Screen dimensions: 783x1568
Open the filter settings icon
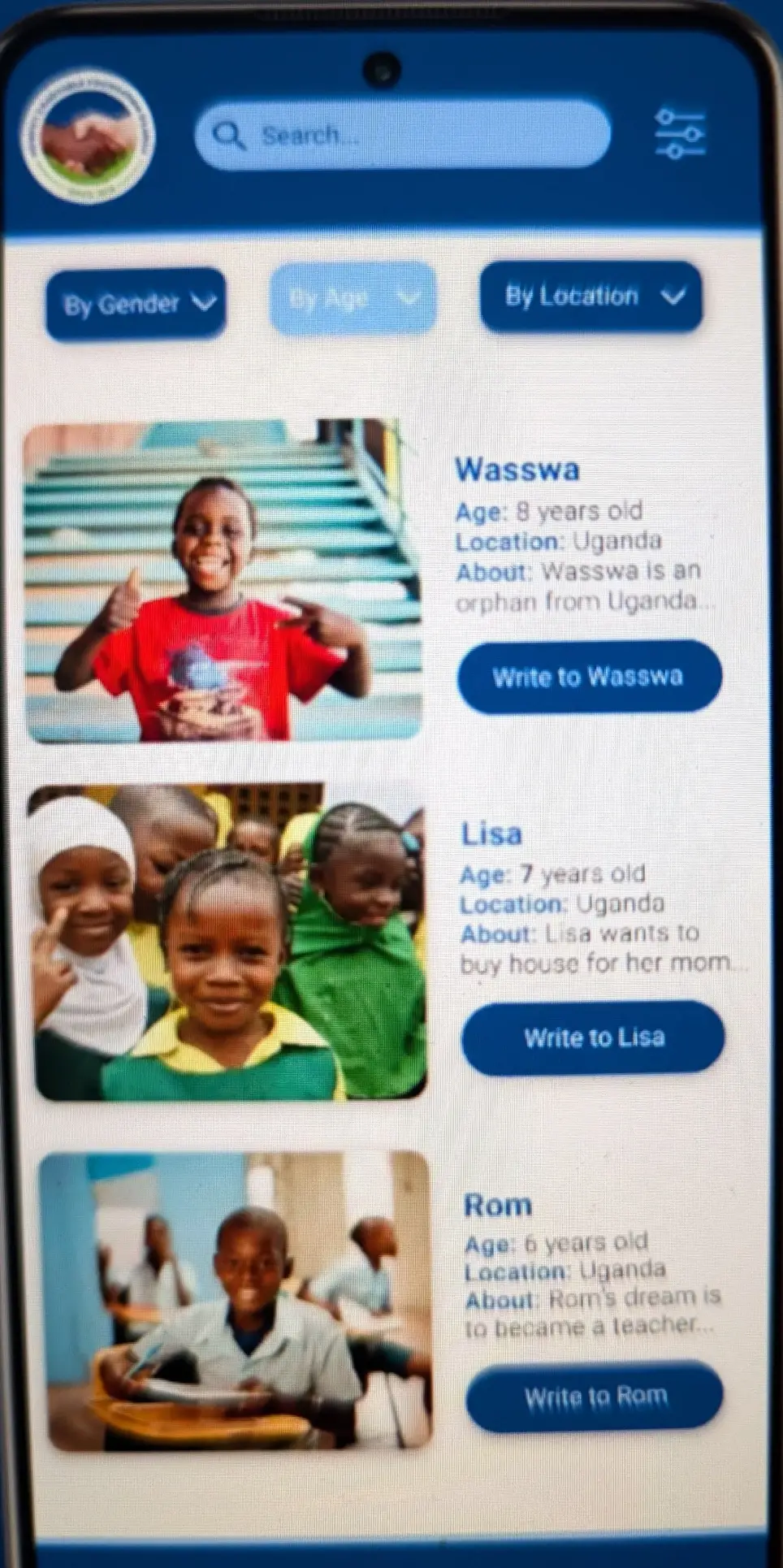click(680, 134)
